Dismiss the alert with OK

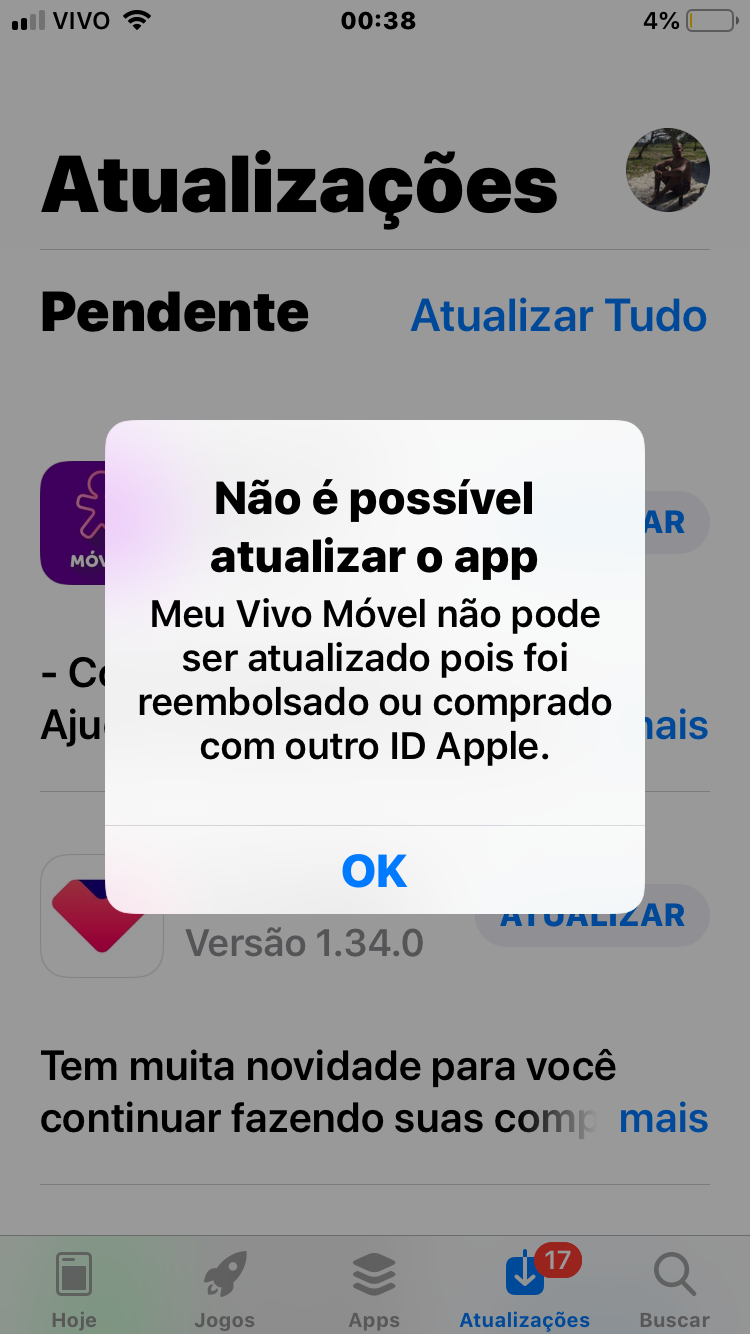[x=374, y=870]
